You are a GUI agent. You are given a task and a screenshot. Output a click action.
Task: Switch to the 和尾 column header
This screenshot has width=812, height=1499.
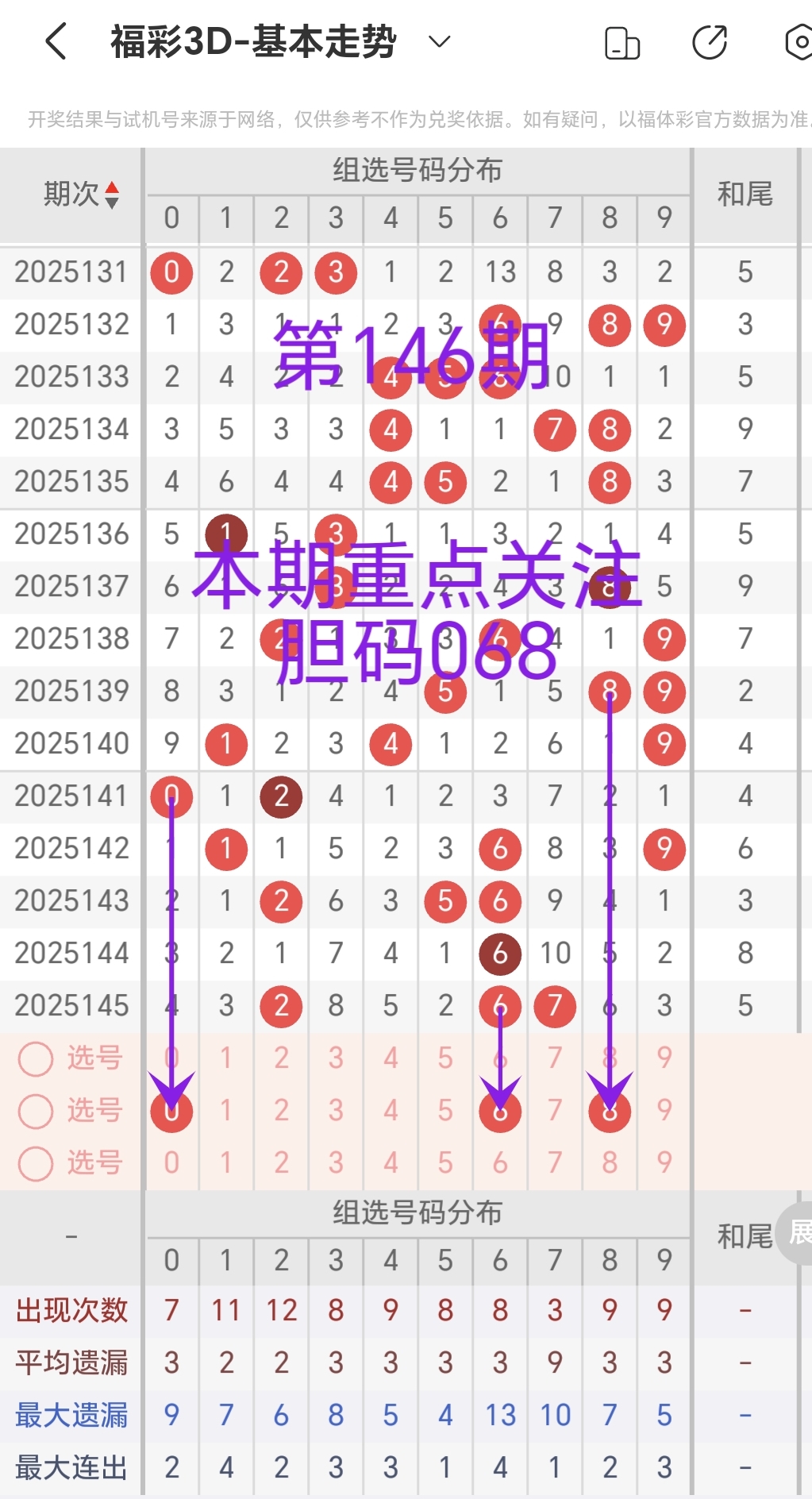coord(746,195)
